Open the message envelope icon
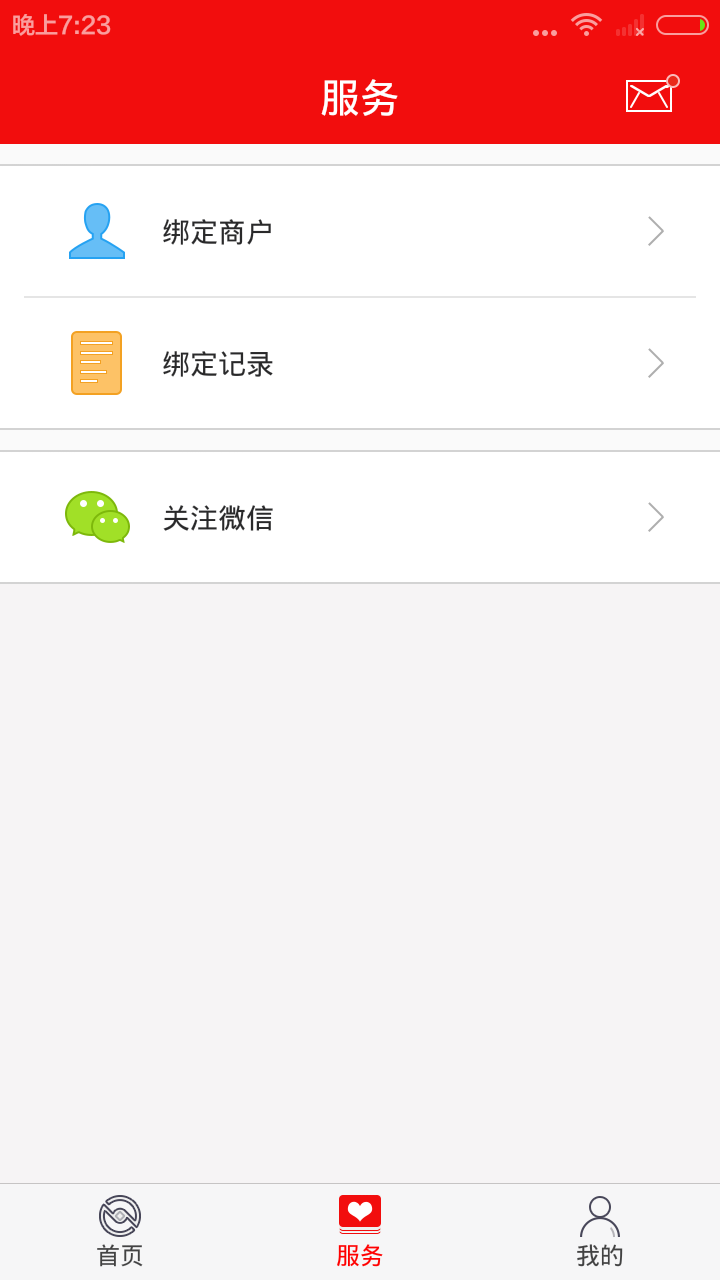The height and width of the screenshot is (1280, 720). [649, 95]
